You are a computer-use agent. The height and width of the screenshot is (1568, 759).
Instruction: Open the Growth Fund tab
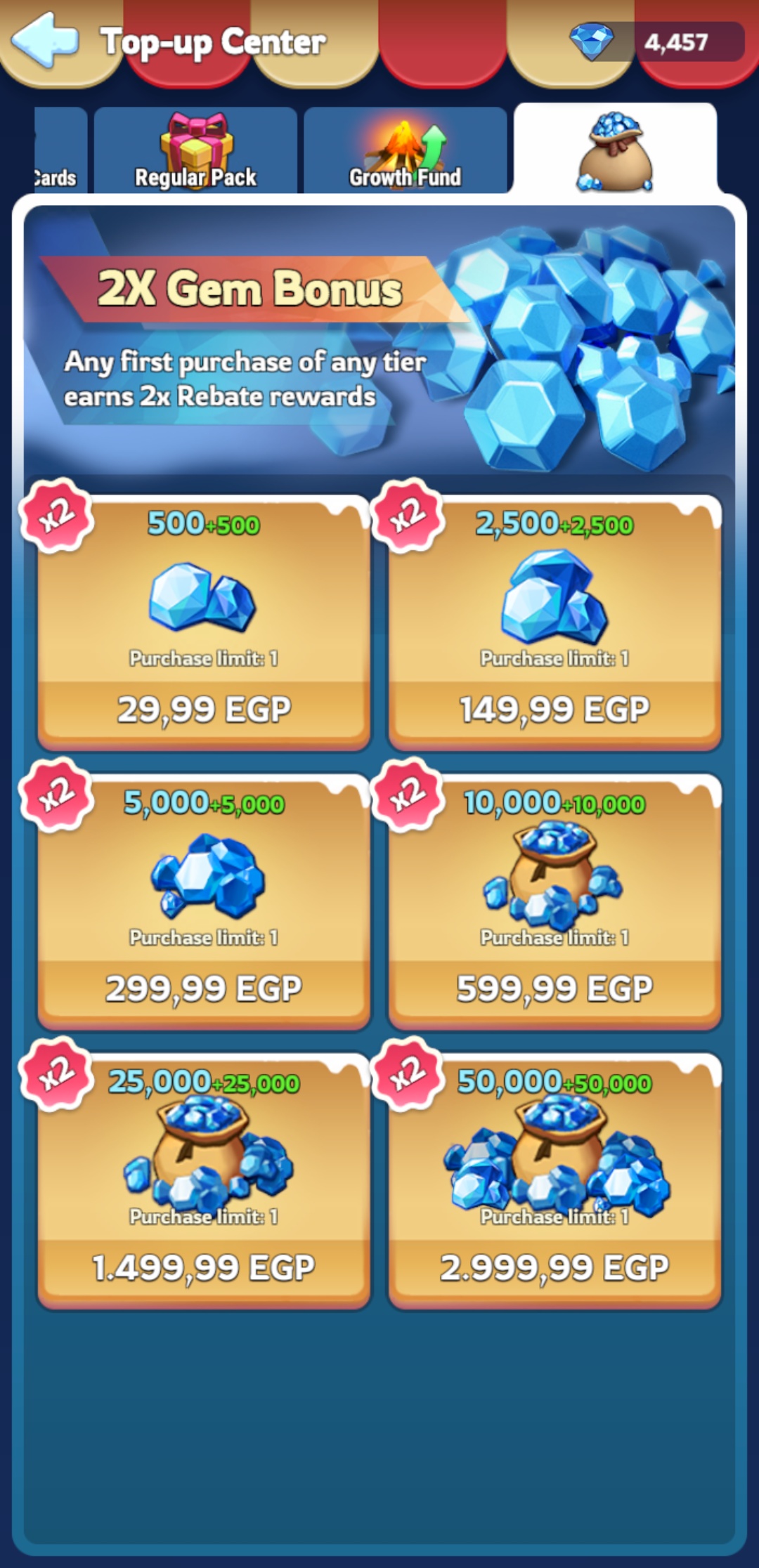405,151
